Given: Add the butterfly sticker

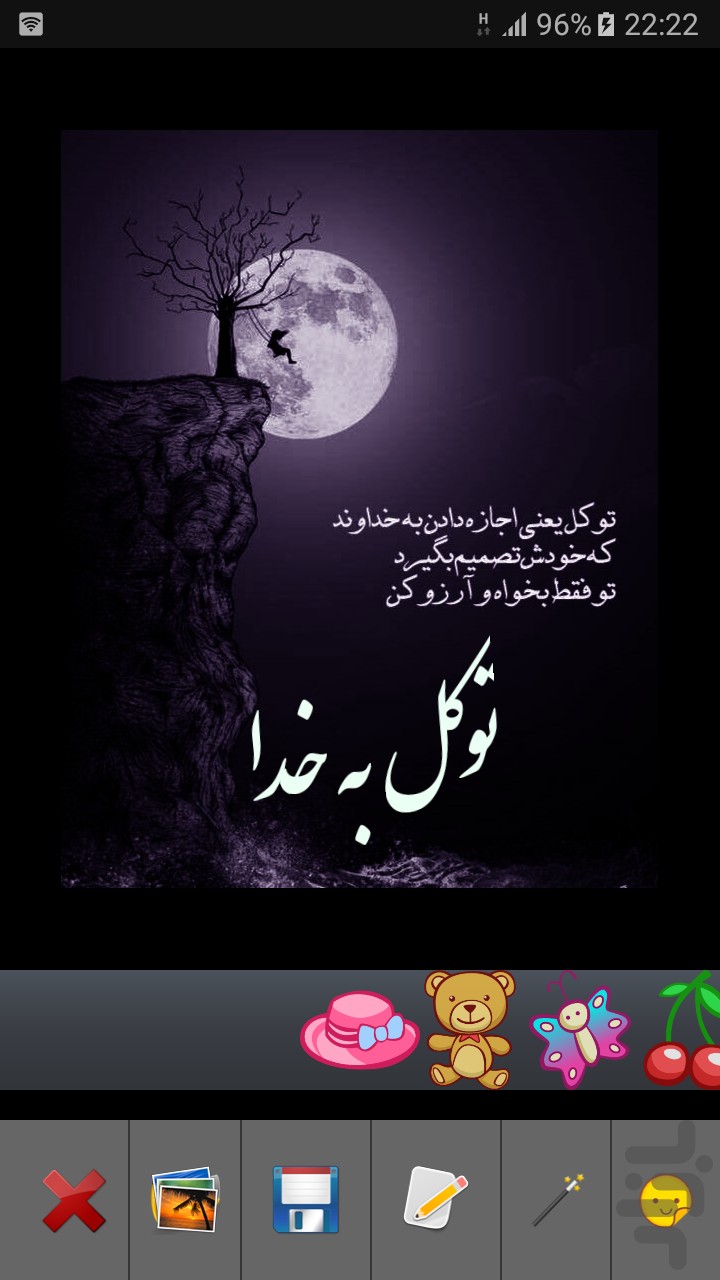Looking at the screenshot, I should tap(580, 1030).
